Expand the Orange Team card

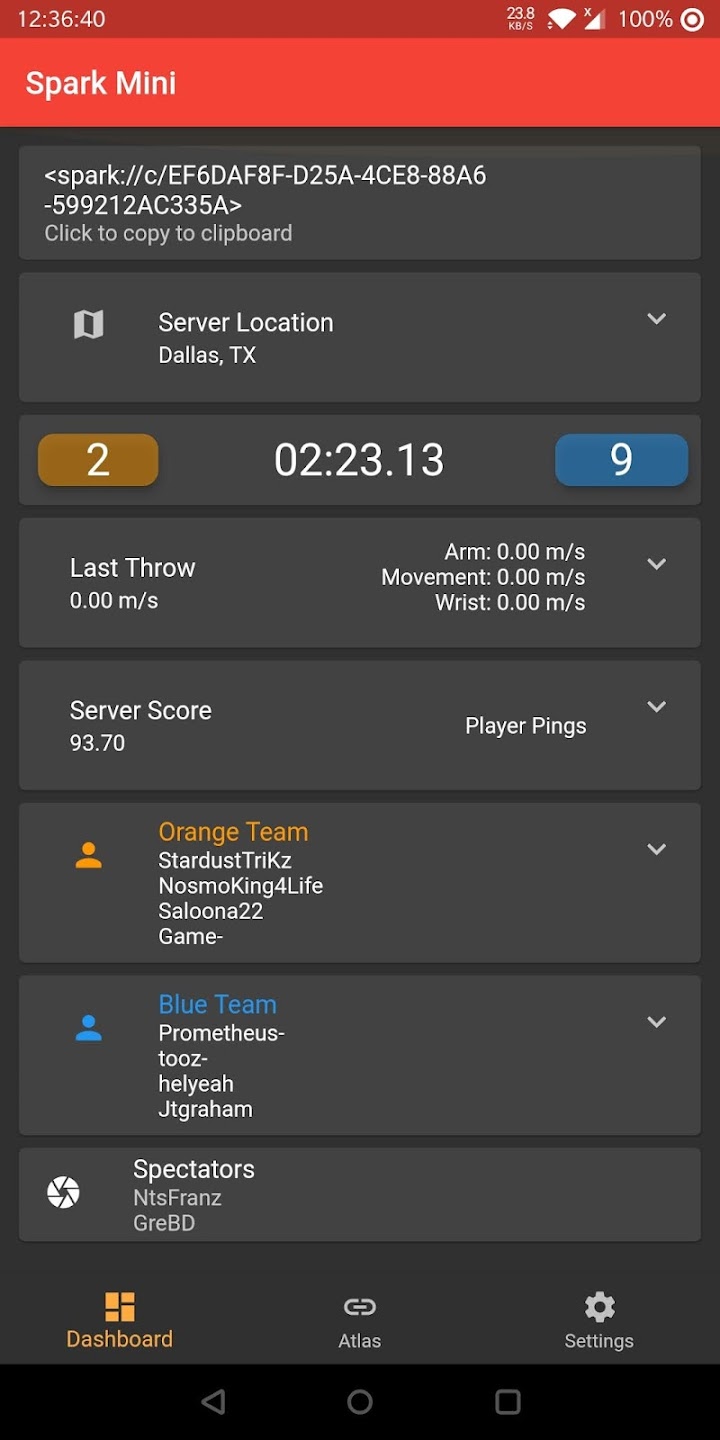[656, 849]
